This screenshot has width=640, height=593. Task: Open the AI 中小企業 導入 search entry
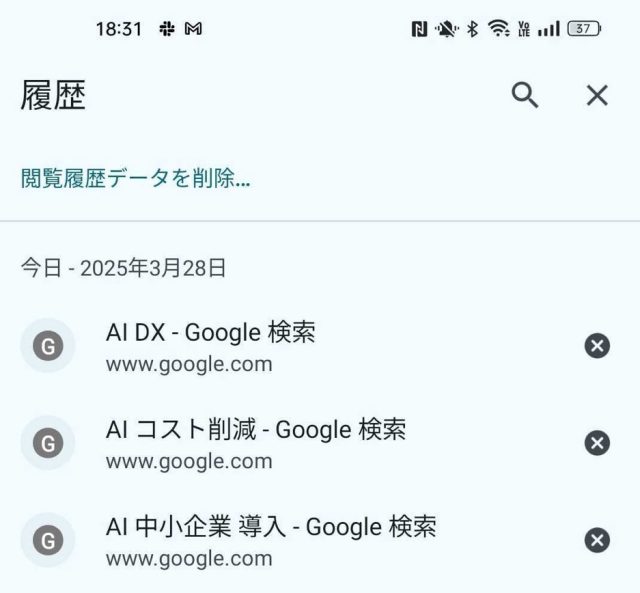(x=271, y=540)
